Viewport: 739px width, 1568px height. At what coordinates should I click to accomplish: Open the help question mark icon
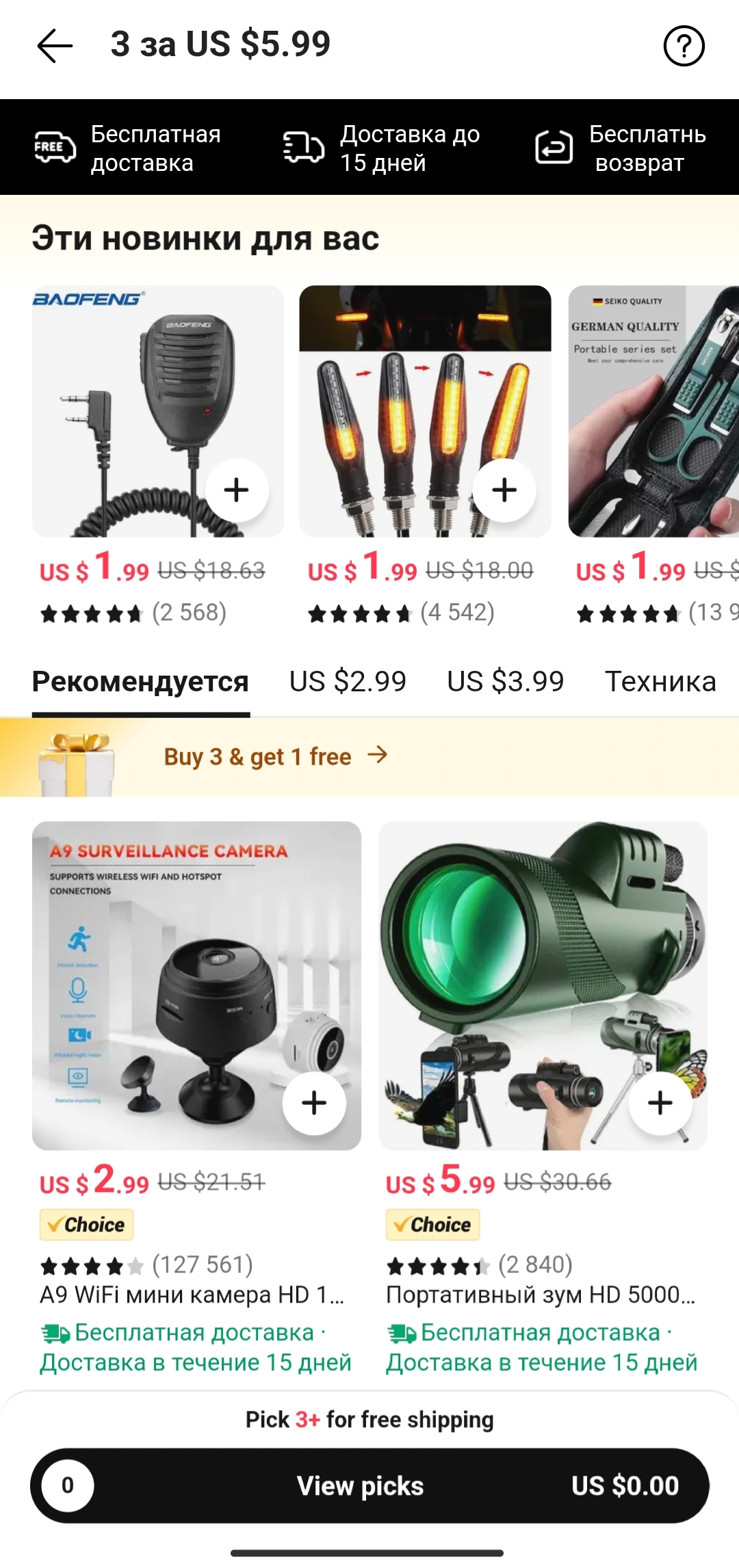pyautogui.click(x=684, y=46)
